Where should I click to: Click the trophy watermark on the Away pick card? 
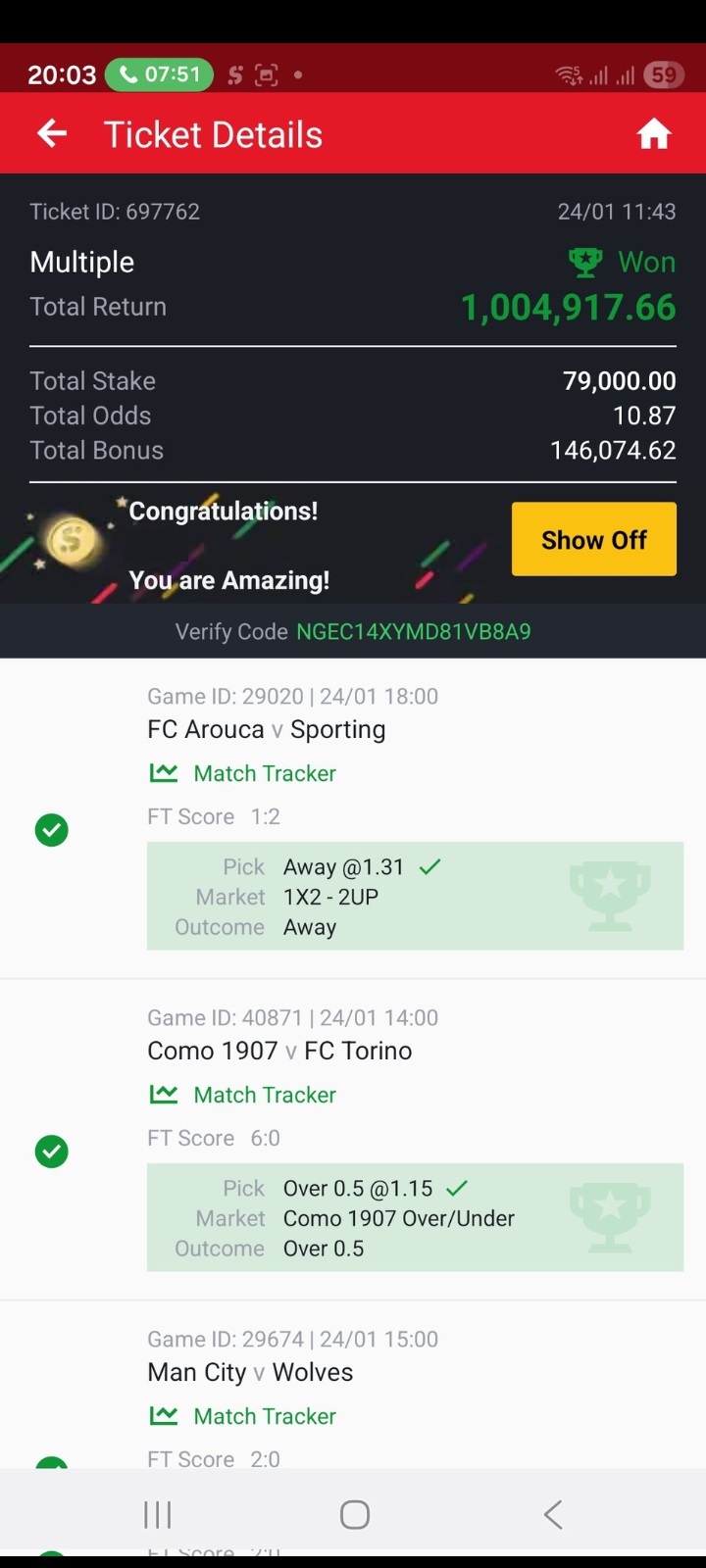coord(610,896)
